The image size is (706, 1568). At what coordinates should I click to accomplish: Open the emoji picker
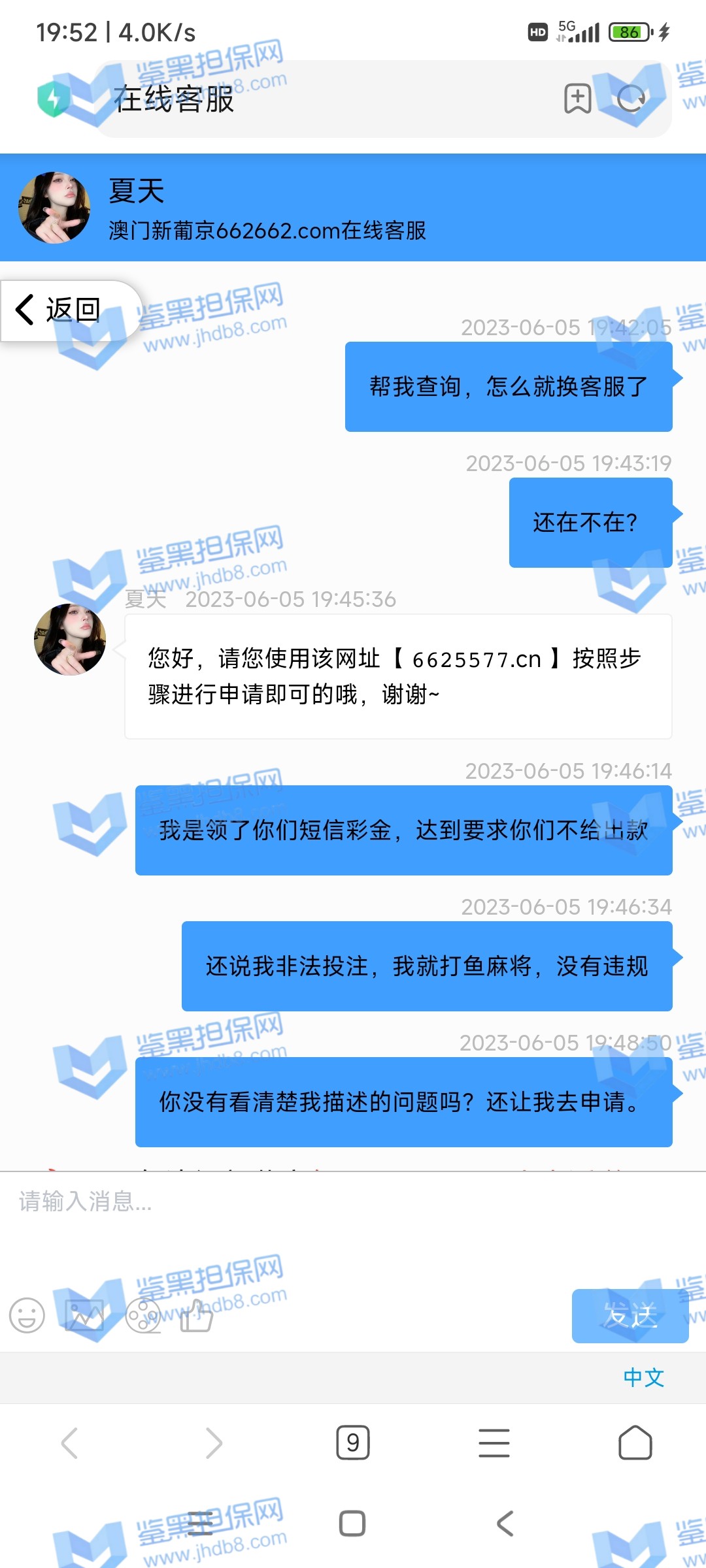click(27, 1315)
